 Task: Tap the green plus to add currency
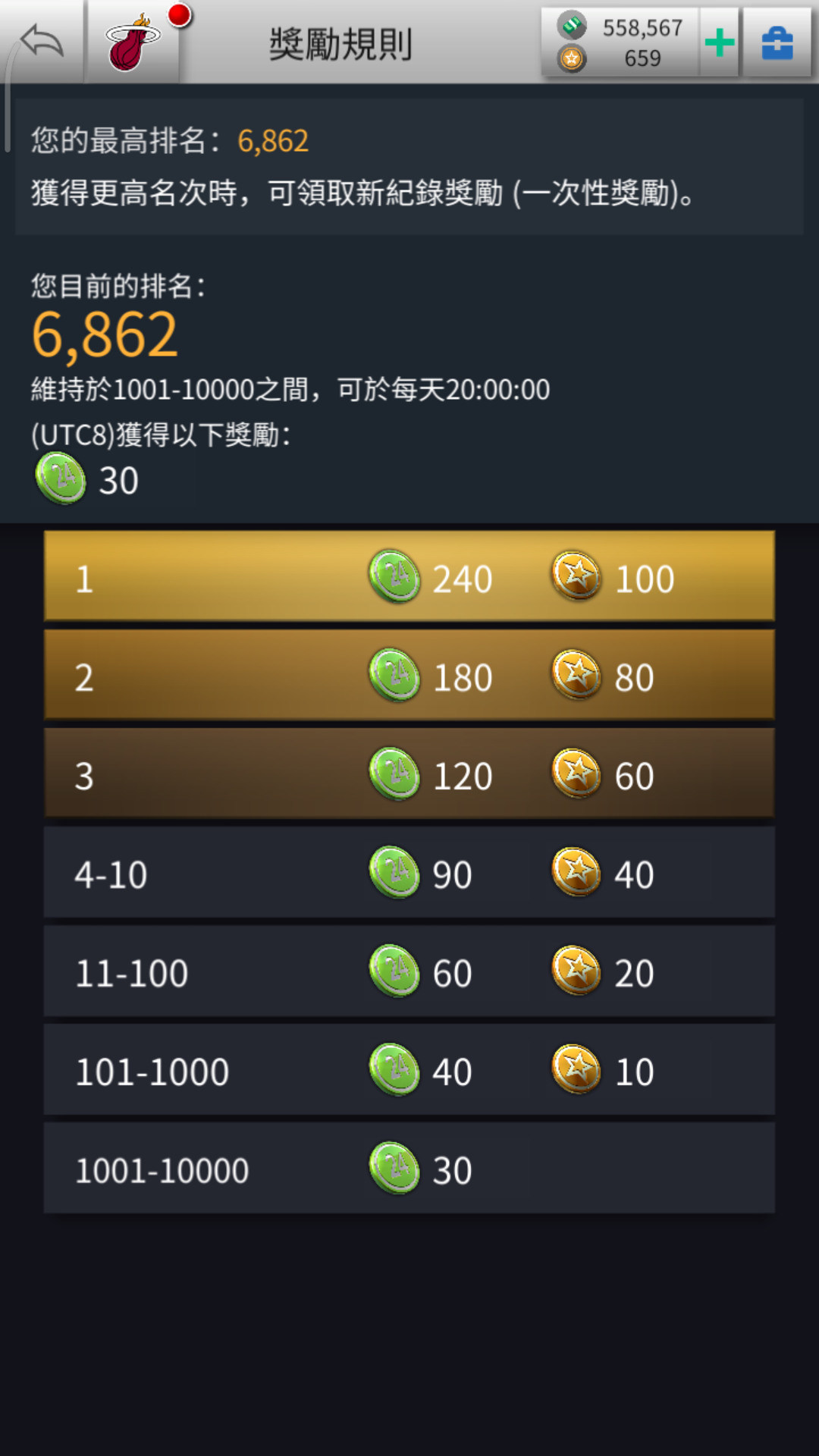click(x=719, y=42)
